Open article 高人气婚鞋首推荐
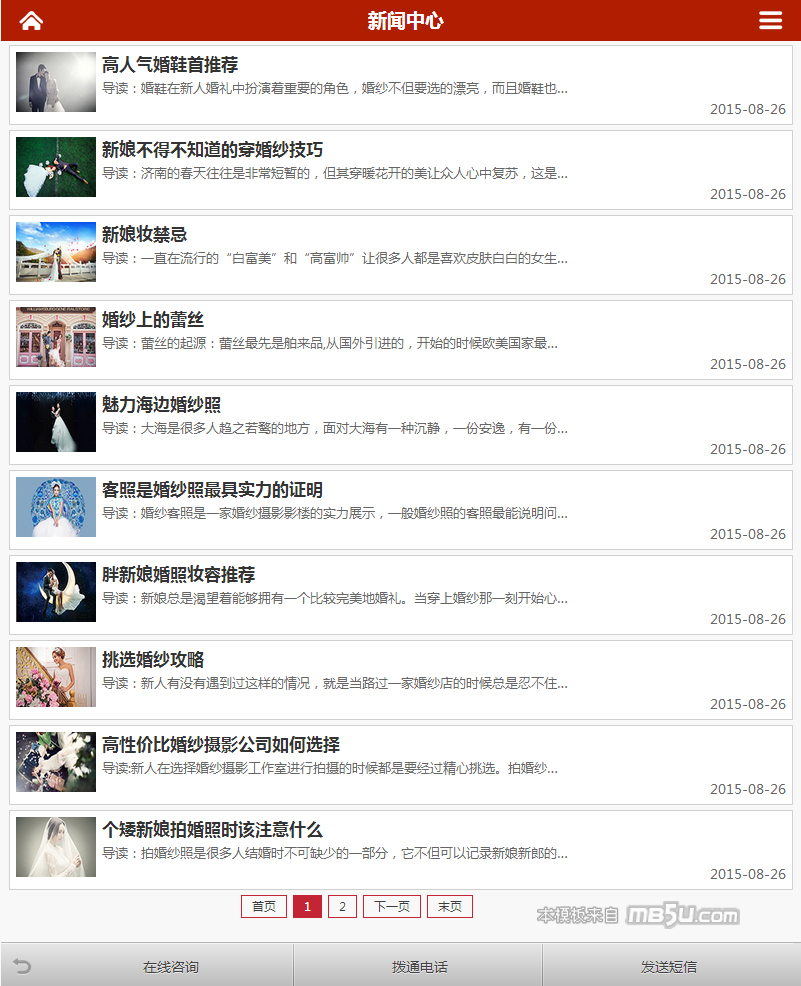The image size is (801, 986). (170, 65)
